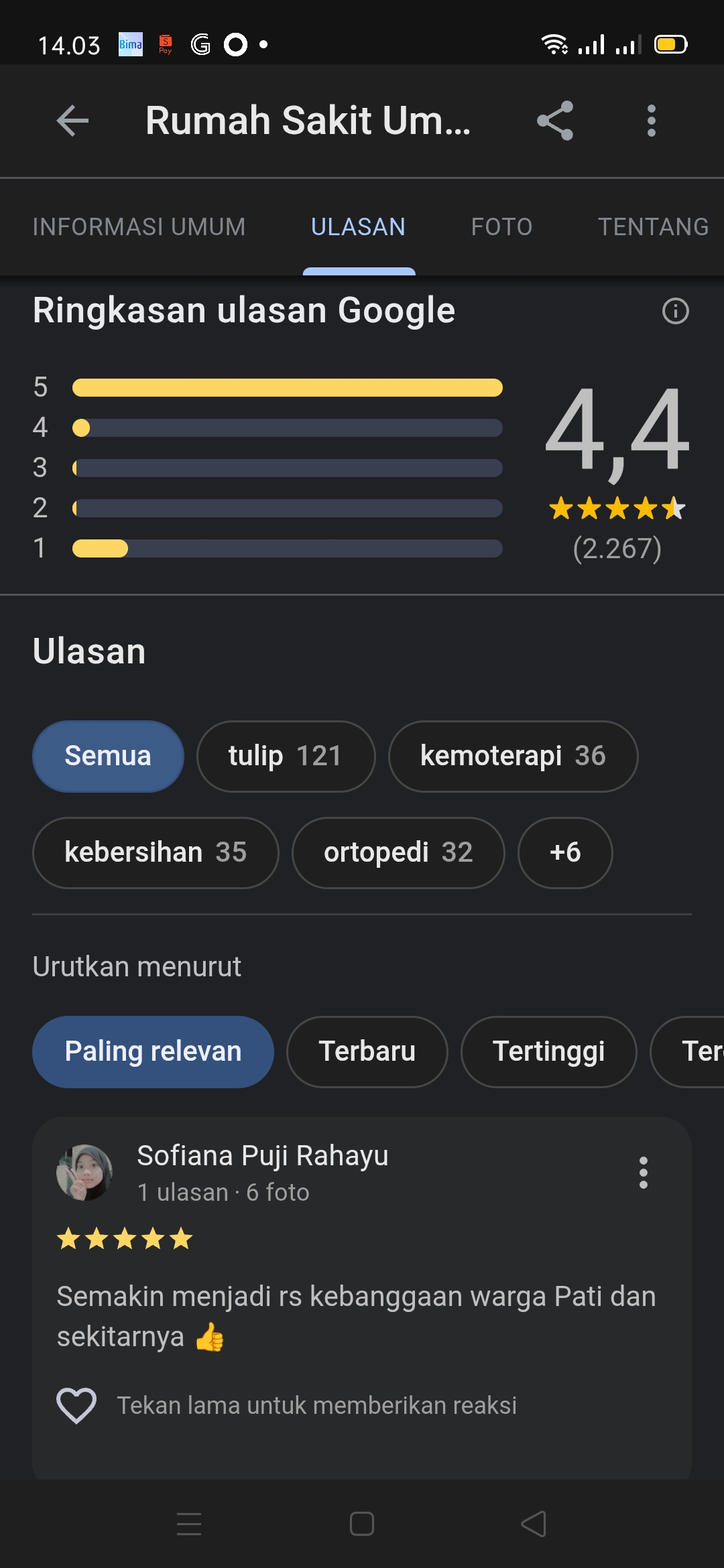Viewport: 724px width, 1568px height.
Task: Open options menu on Sofiana's review
Action: click(x=644, y=1172)
